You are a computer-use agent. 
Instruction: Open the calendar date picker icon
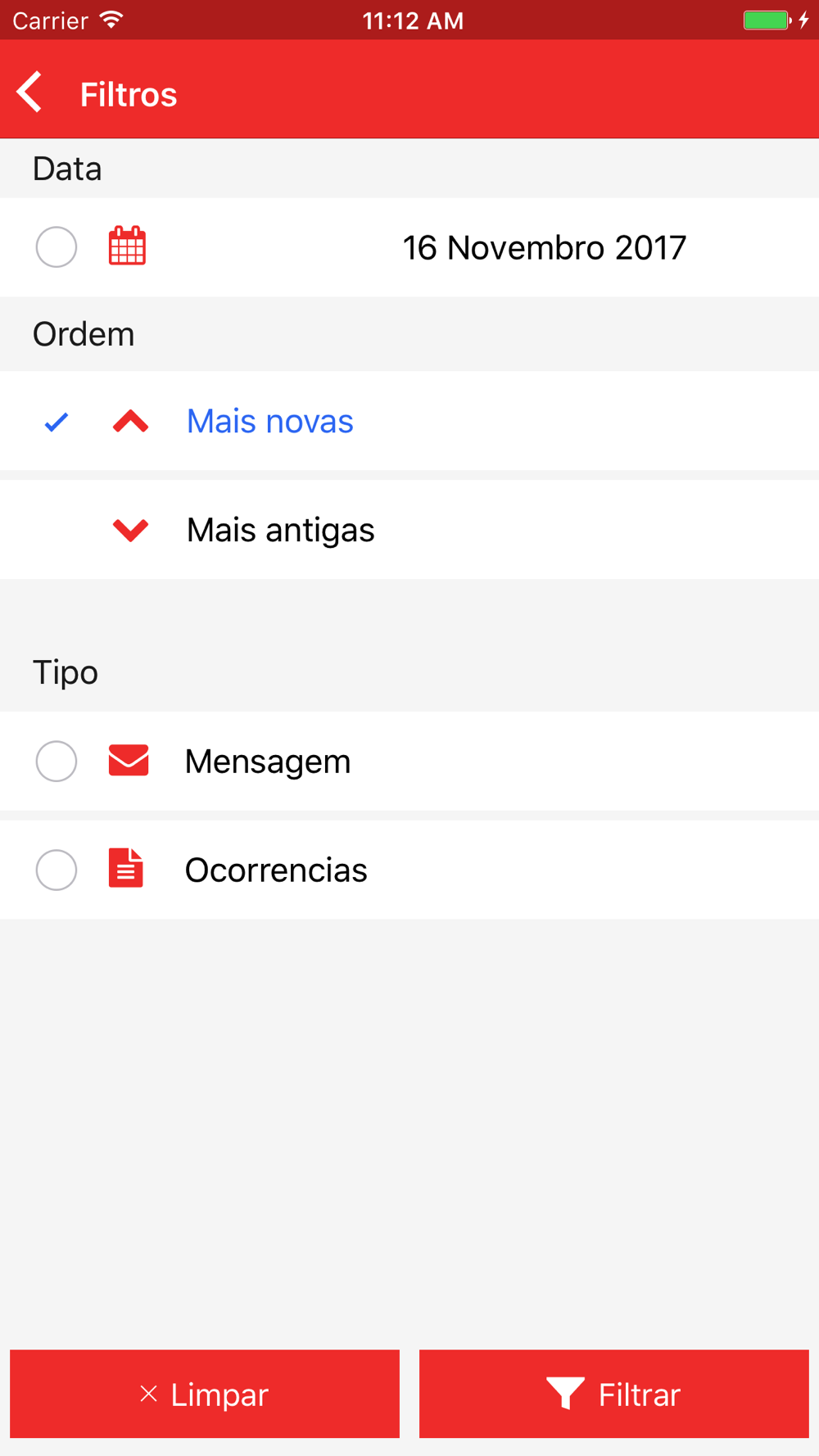click(127, 246)
